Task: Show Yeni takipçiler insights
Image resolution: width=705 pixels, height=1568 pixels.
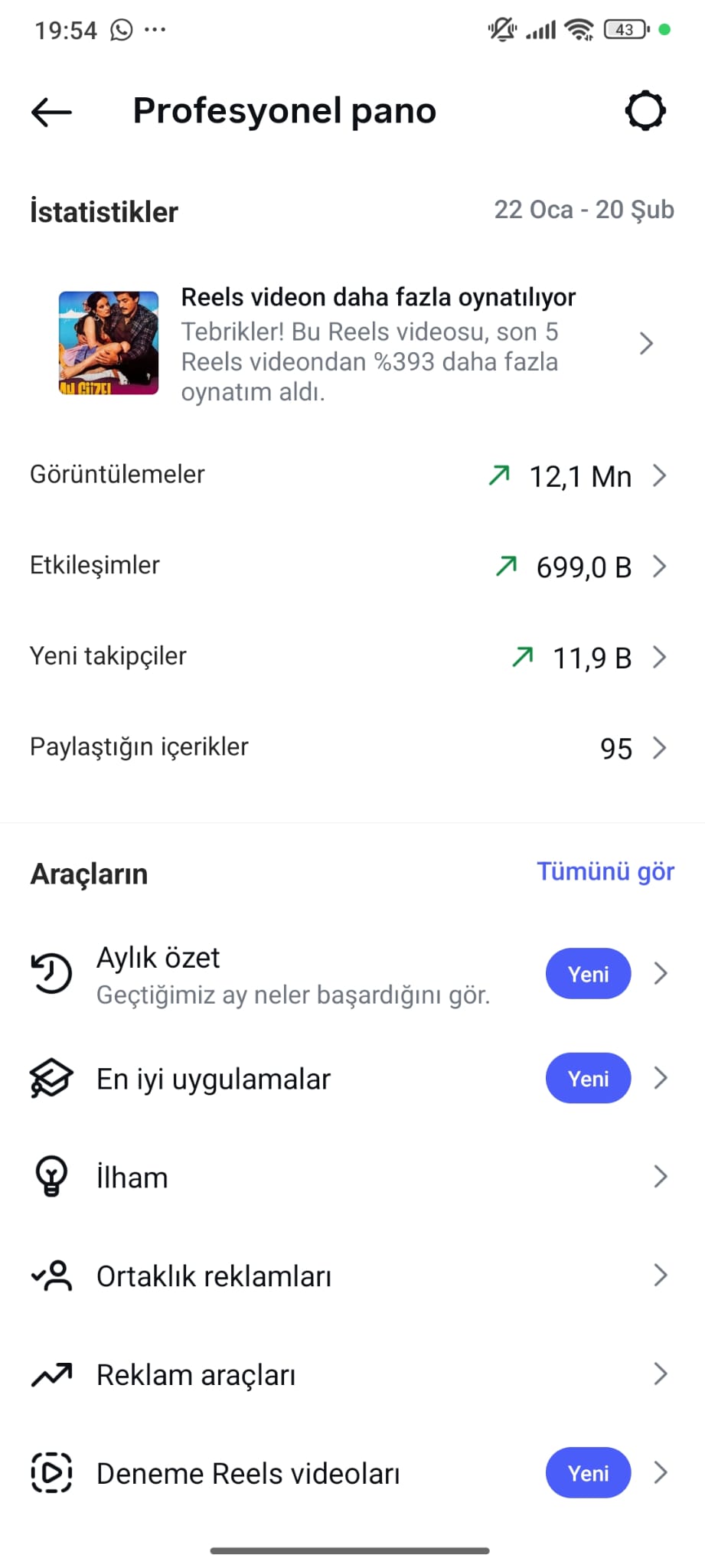Action: (352, 657)
